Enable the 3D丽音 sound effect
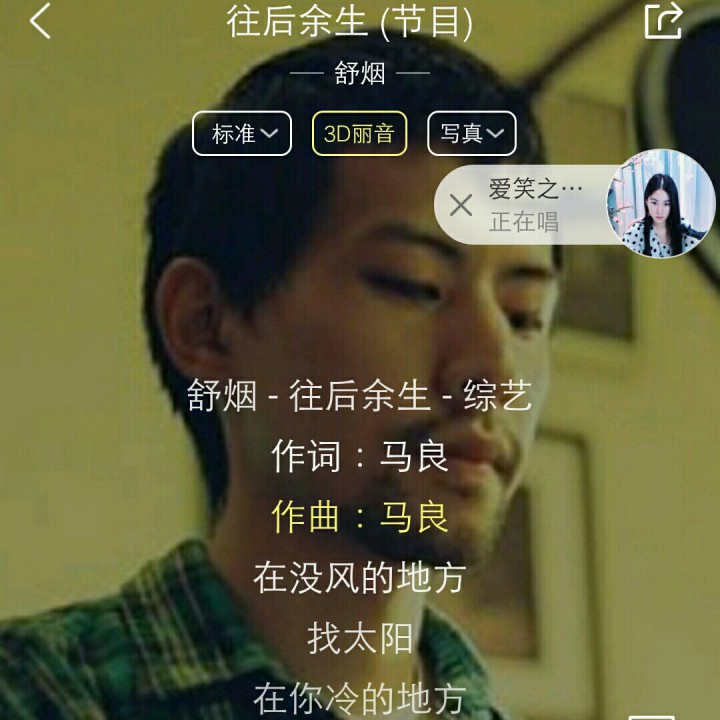 (x=360, y=134)
